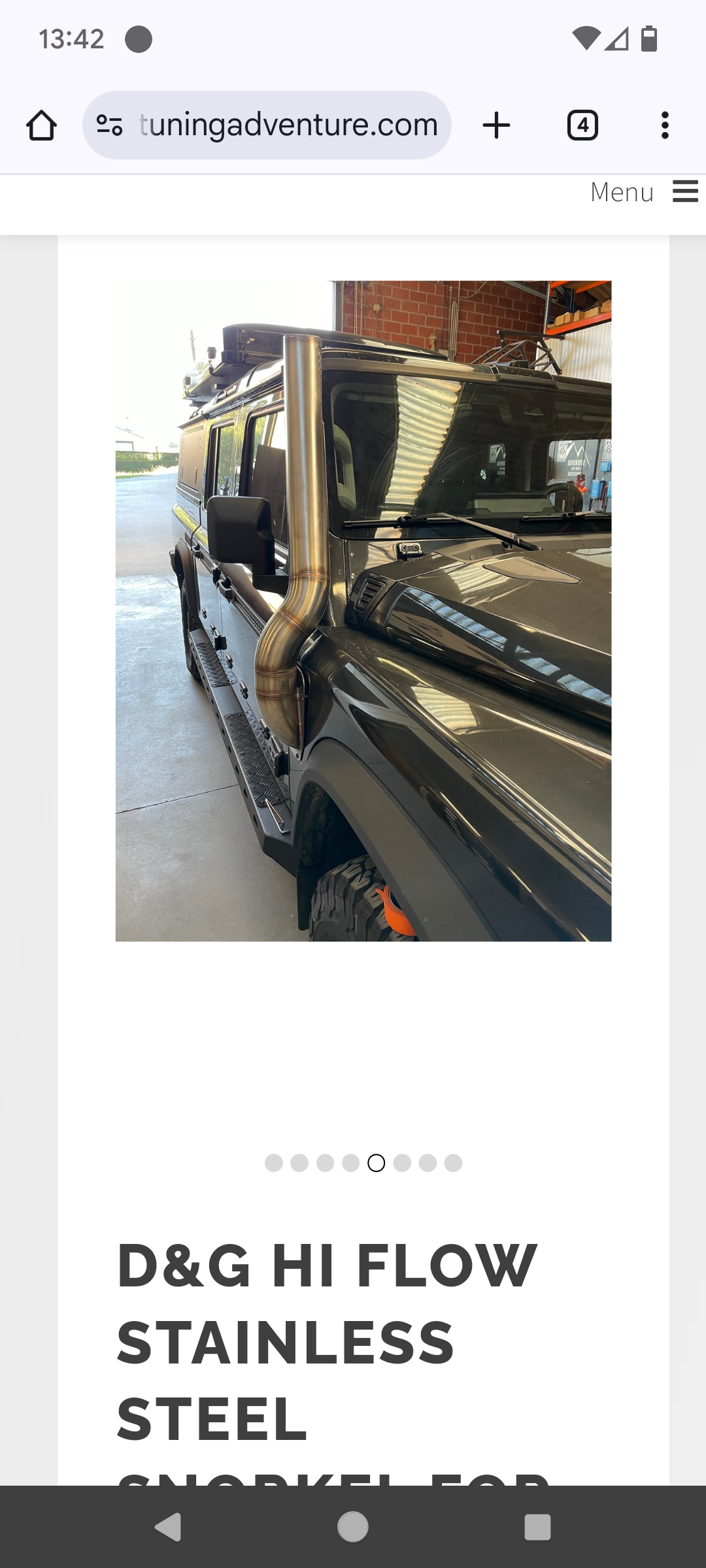Open the recent apps overview
The width and height of the screenshot is (706, 1568).
(x=537, y=1527)
